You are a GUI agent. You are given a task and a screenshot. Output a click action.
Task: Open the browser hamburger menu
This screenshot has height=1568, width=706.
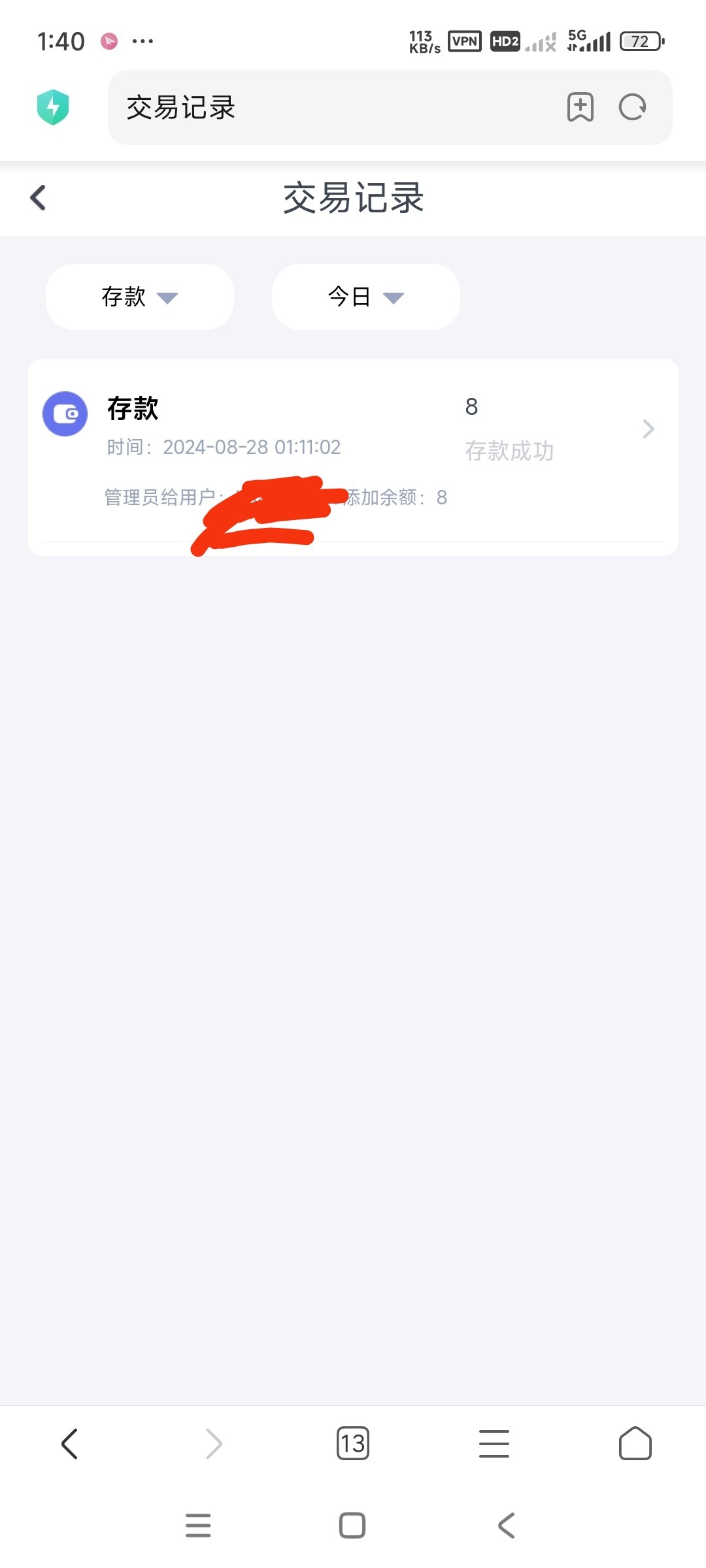(494, 1444)
